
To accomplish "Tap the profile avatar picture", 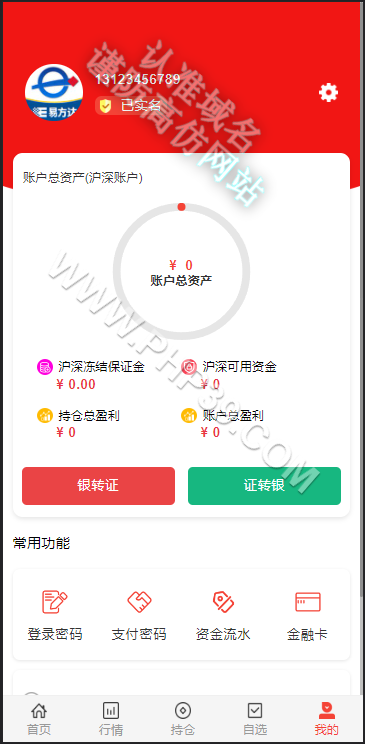I will 54,93.
